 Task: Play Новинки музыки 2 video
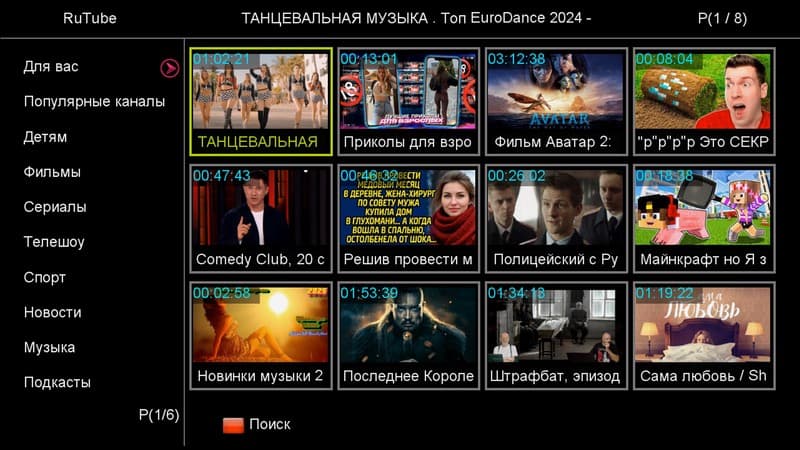point(260,335)
